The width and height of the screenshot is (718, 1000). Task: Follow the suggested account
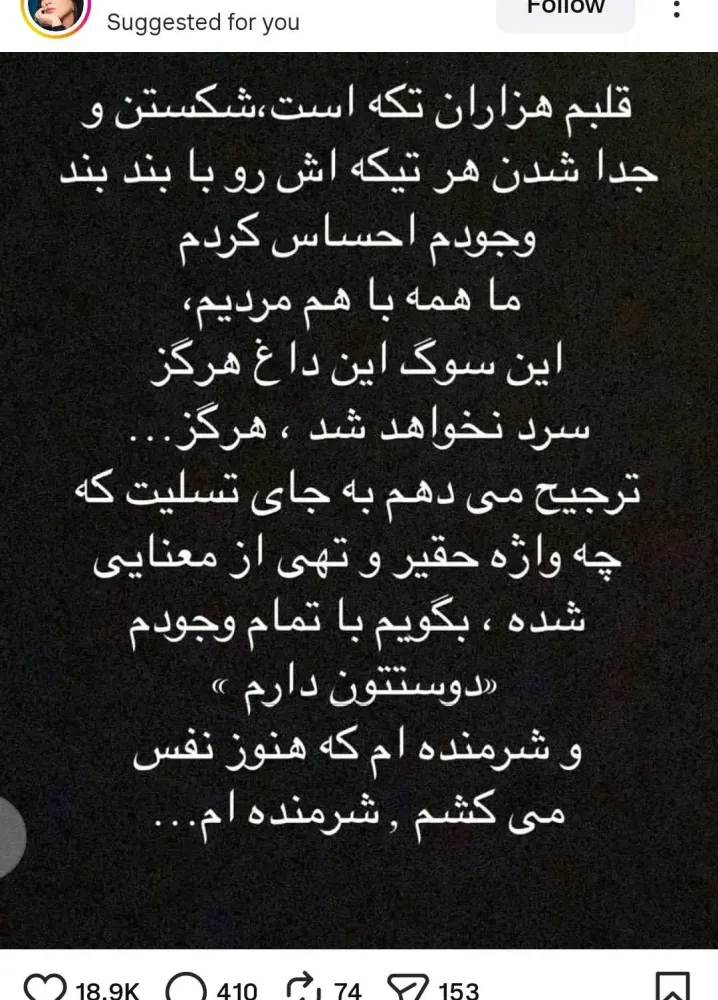[x=565, y=10]
